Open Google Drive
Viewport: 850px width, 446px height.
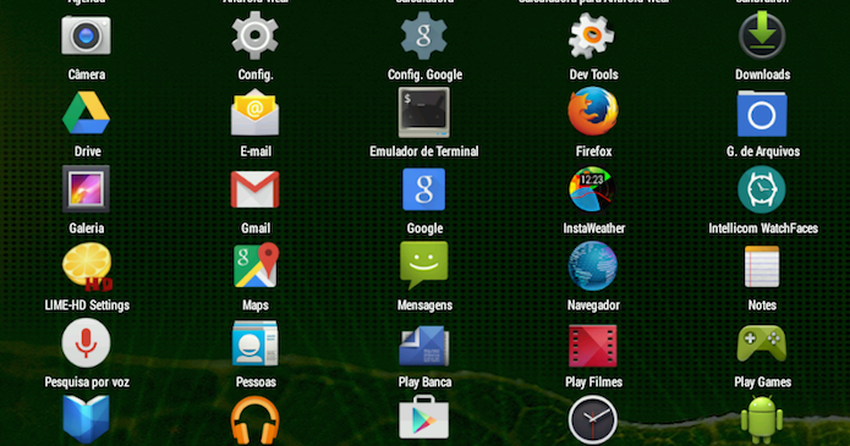coord(86,113)
